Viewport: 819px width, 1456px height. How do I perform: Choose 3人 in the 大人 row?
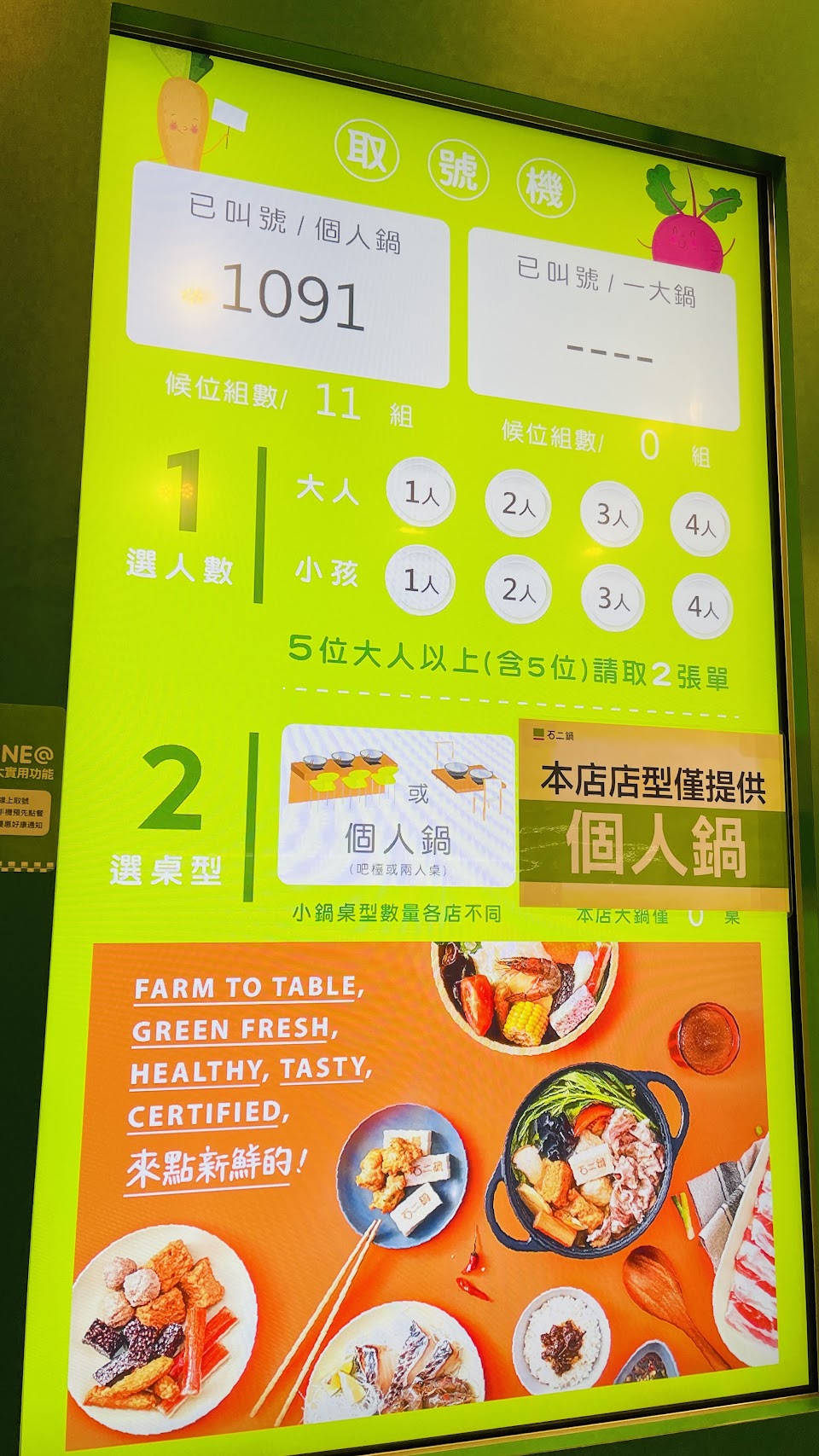click(x=613, y=514)
